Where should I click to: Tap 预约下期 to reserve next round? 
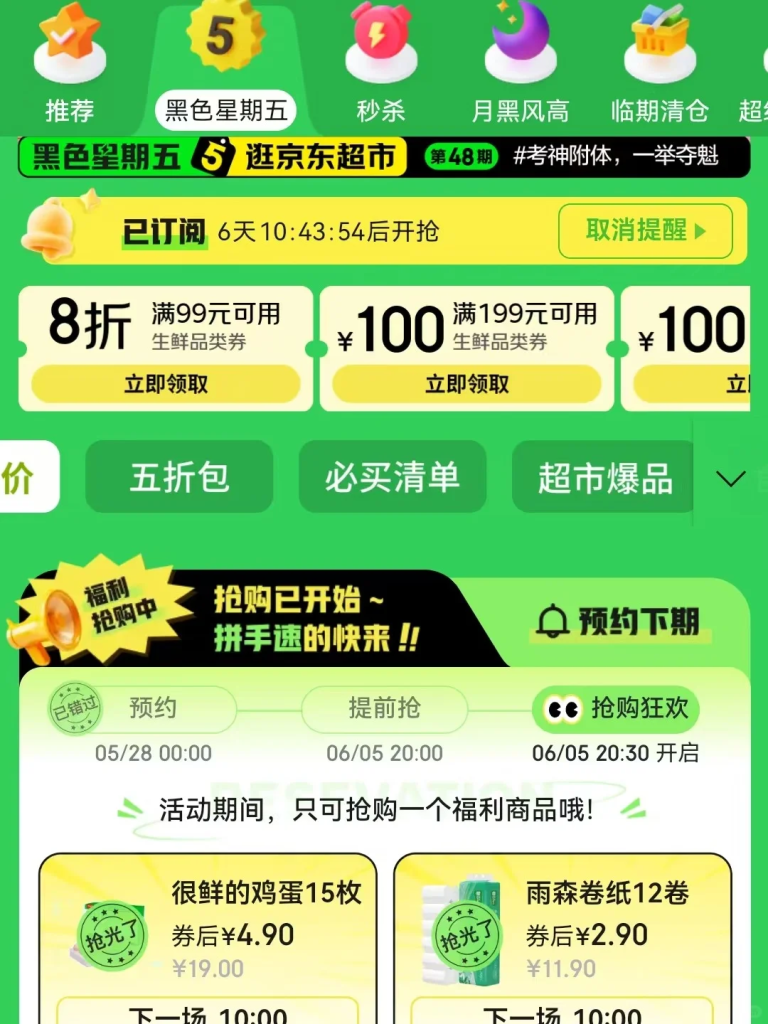[618, 622]
